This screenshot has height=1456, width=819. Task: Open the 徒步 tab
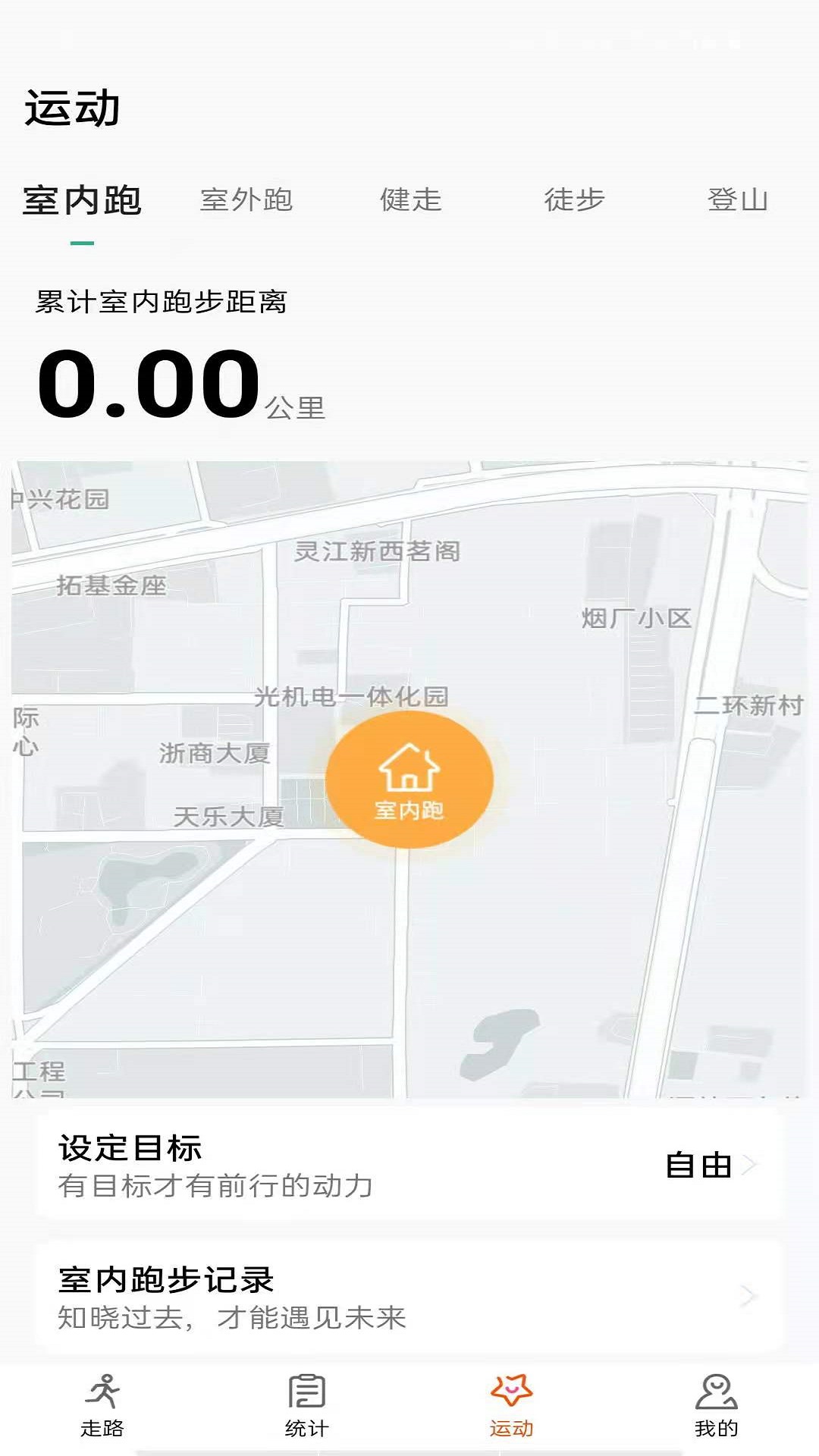pyautogui.click(x=574, y=200)
